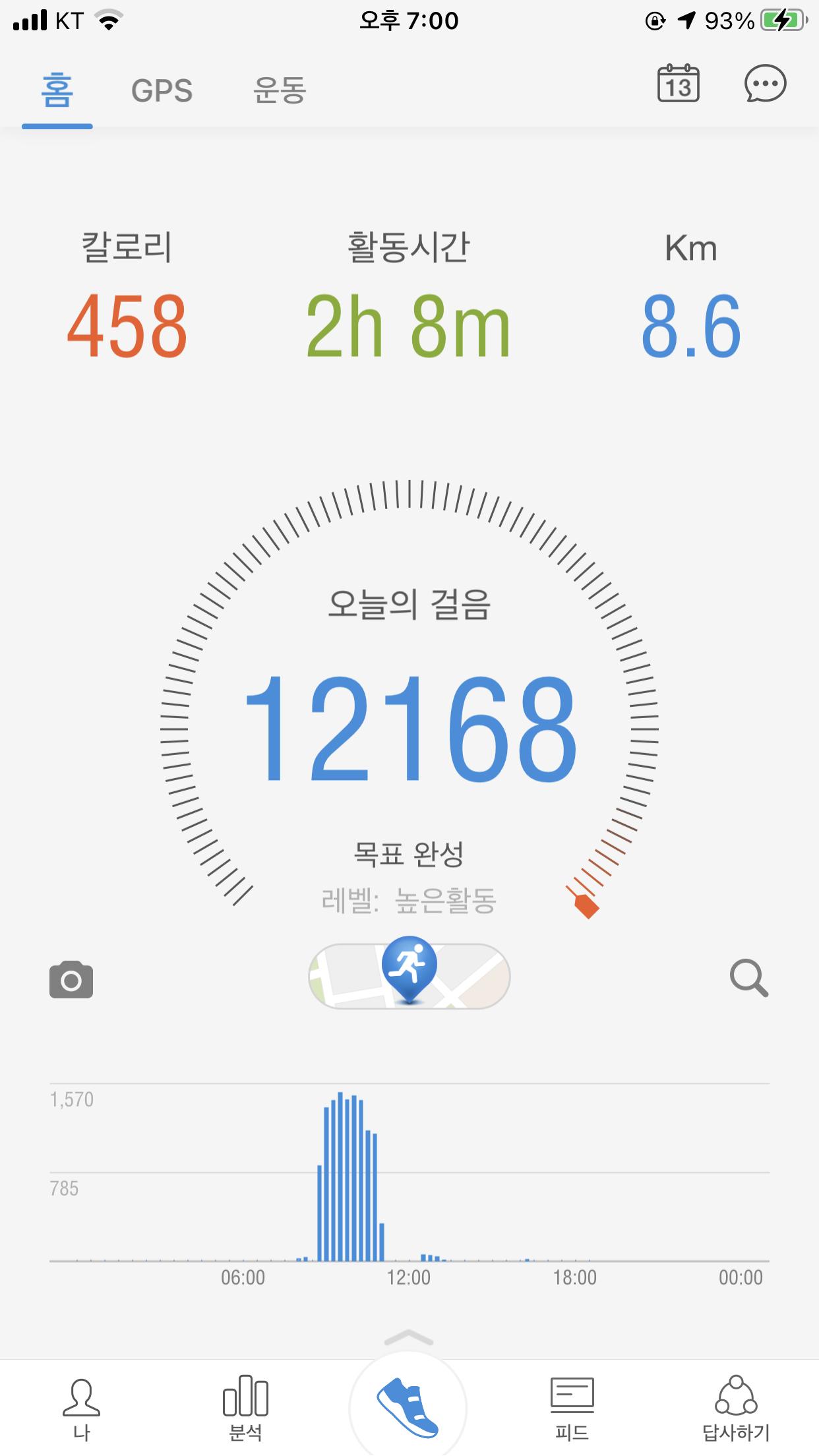Switch to the 답사하기 tab

(736, 1408)
